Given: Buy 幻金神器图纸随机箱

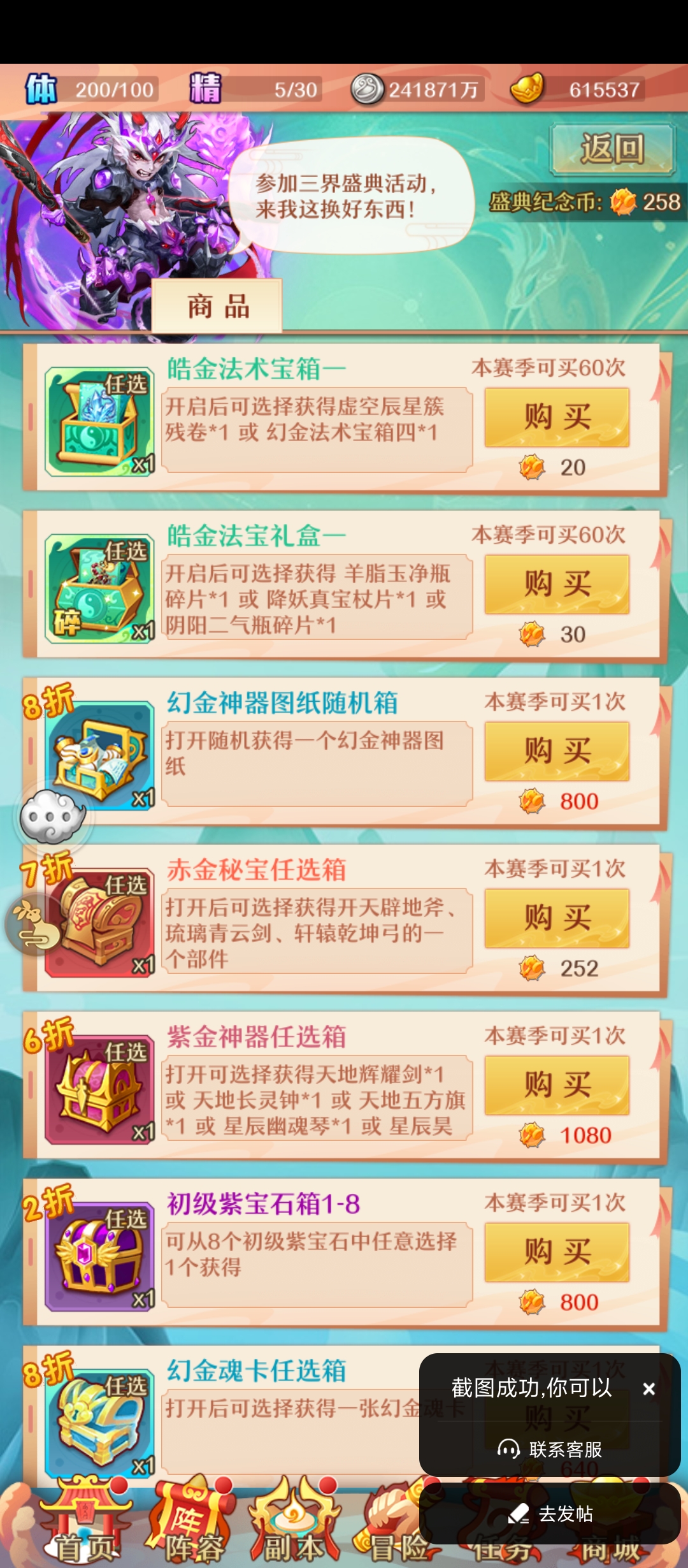Looking at the screenshot, I should [557, 751].
